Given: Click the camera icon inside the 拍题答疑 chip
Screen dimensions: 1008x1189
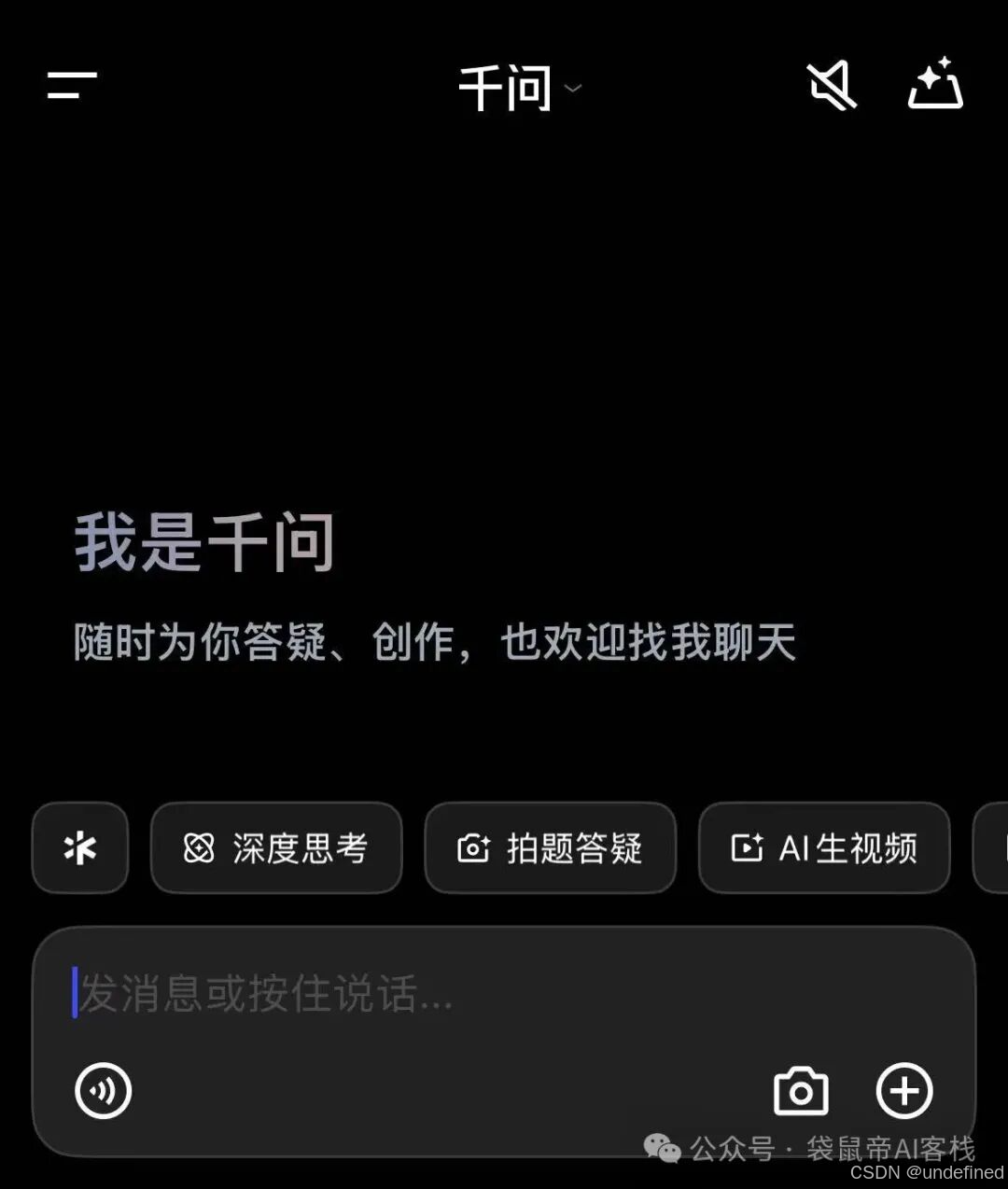Looking at the screenshot, I should 474,848.
